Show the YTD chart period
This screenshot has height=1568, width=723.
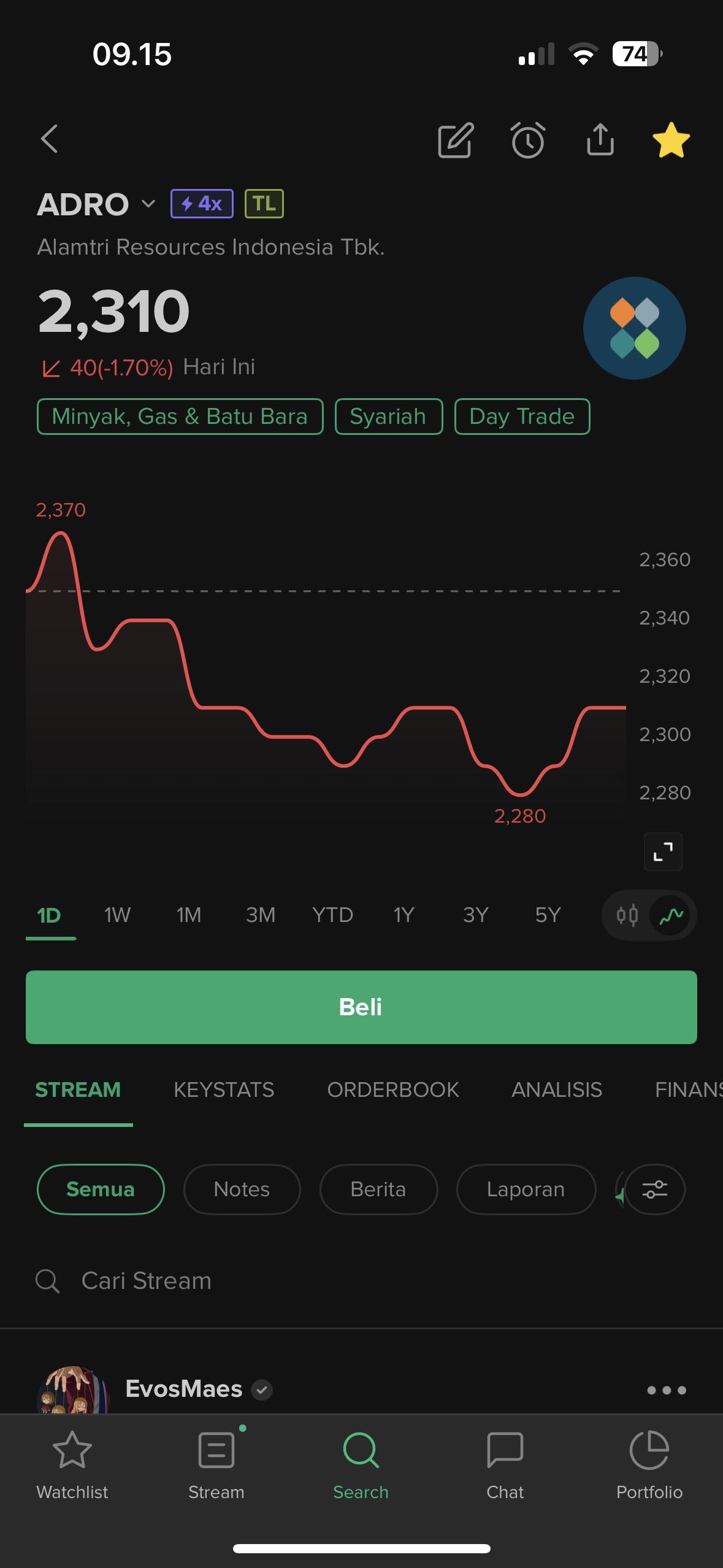pos(332,915)
